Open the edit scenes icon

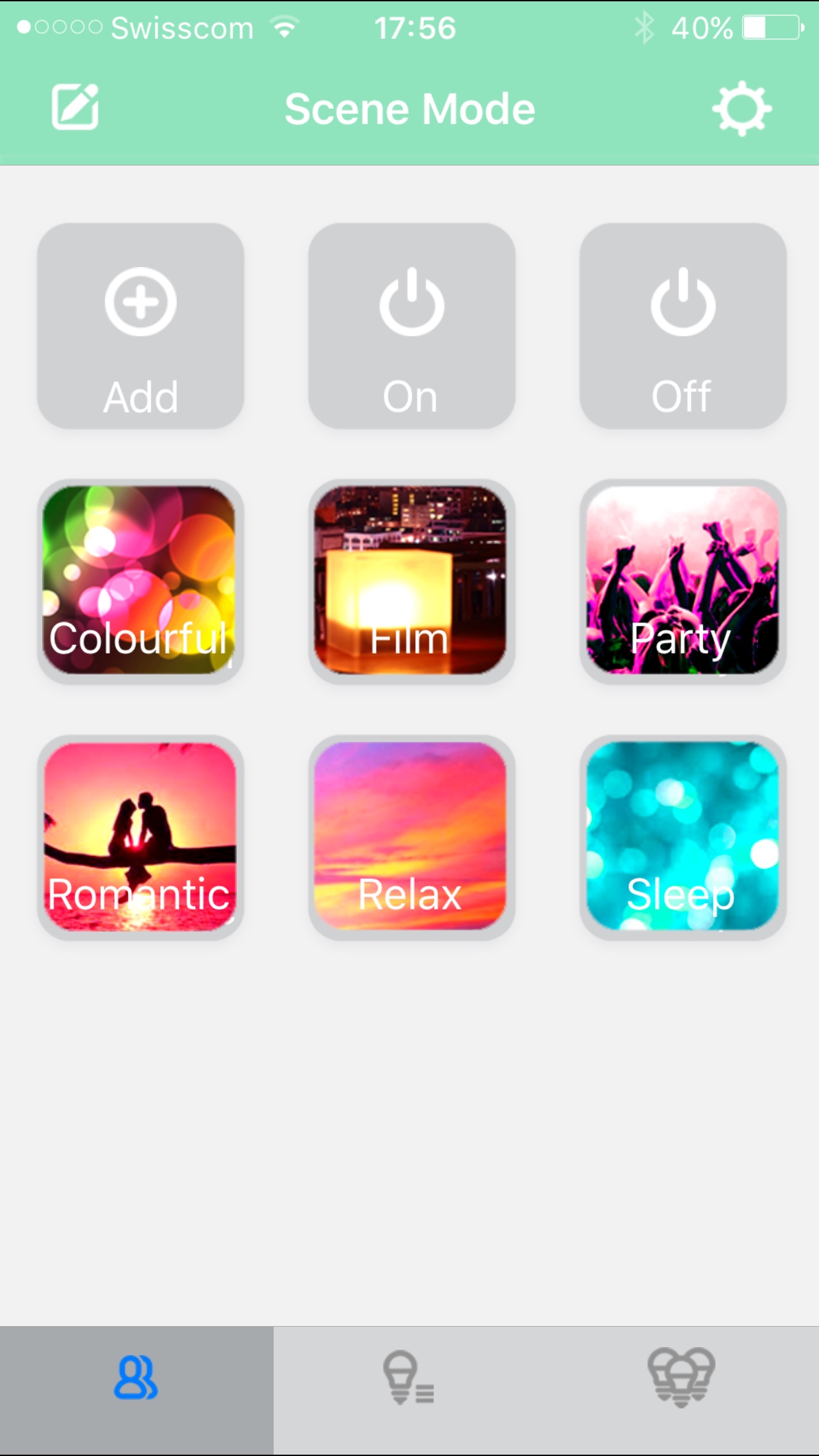pos(75,107)
